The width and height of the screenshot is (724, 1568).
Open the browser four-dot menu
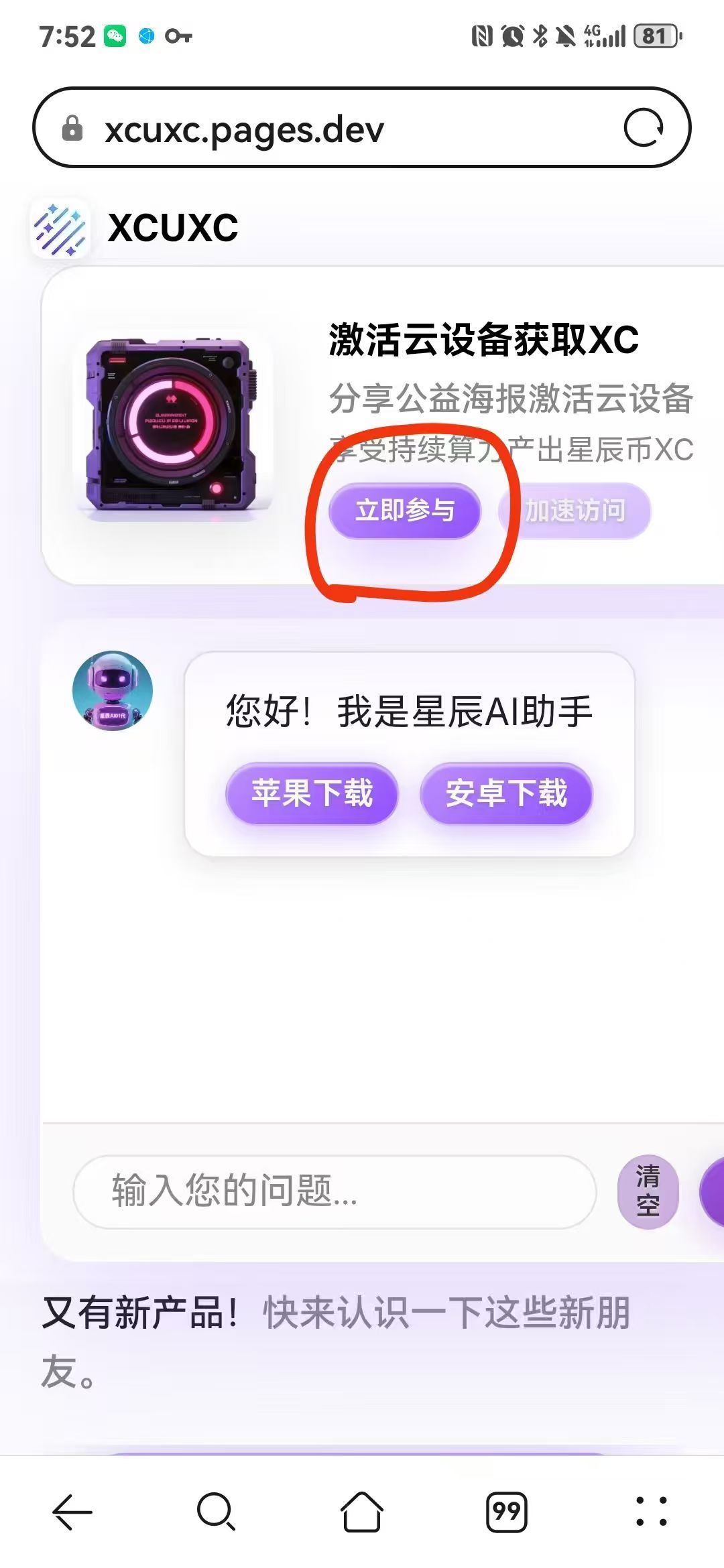[652, 1512]
